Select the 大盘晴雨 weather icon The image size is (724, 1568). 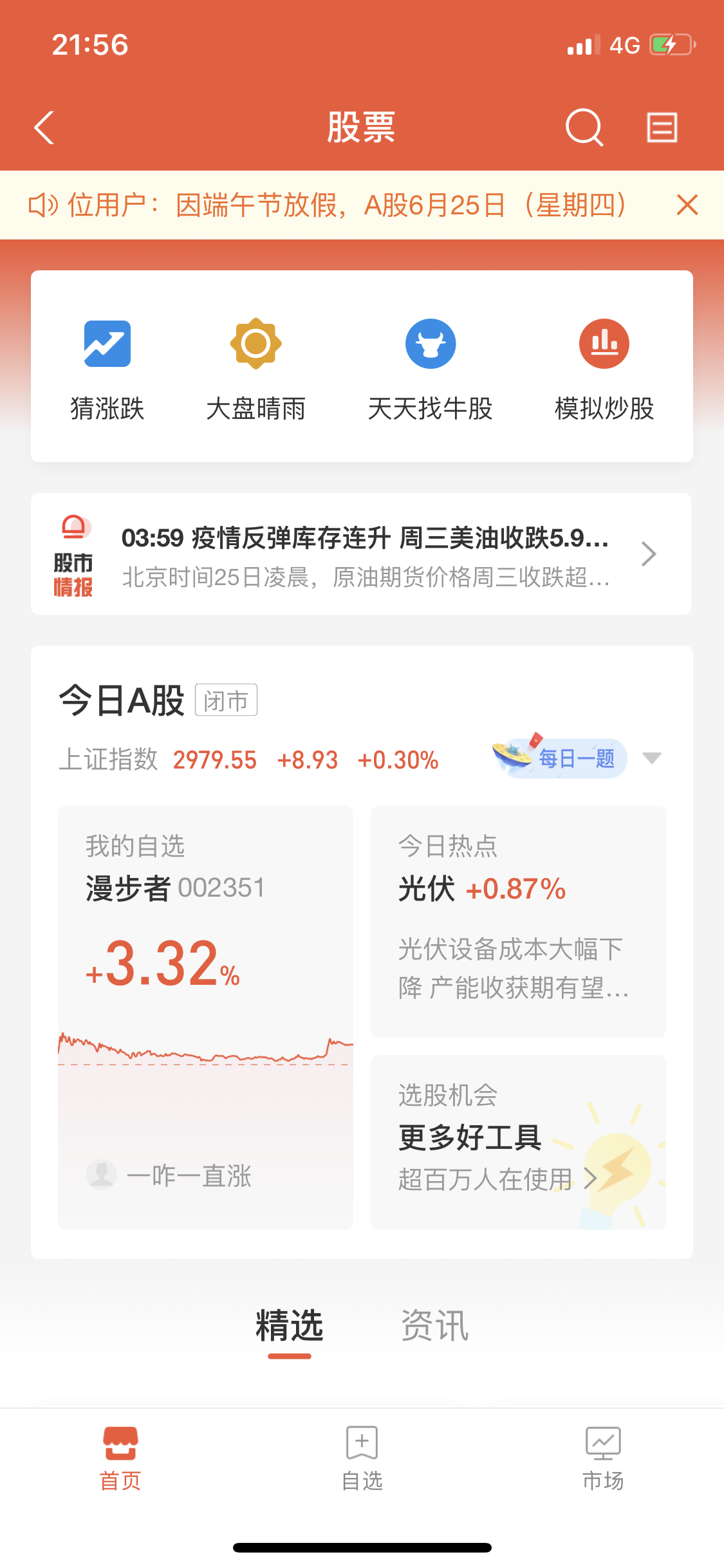click(x=257, y=344)
